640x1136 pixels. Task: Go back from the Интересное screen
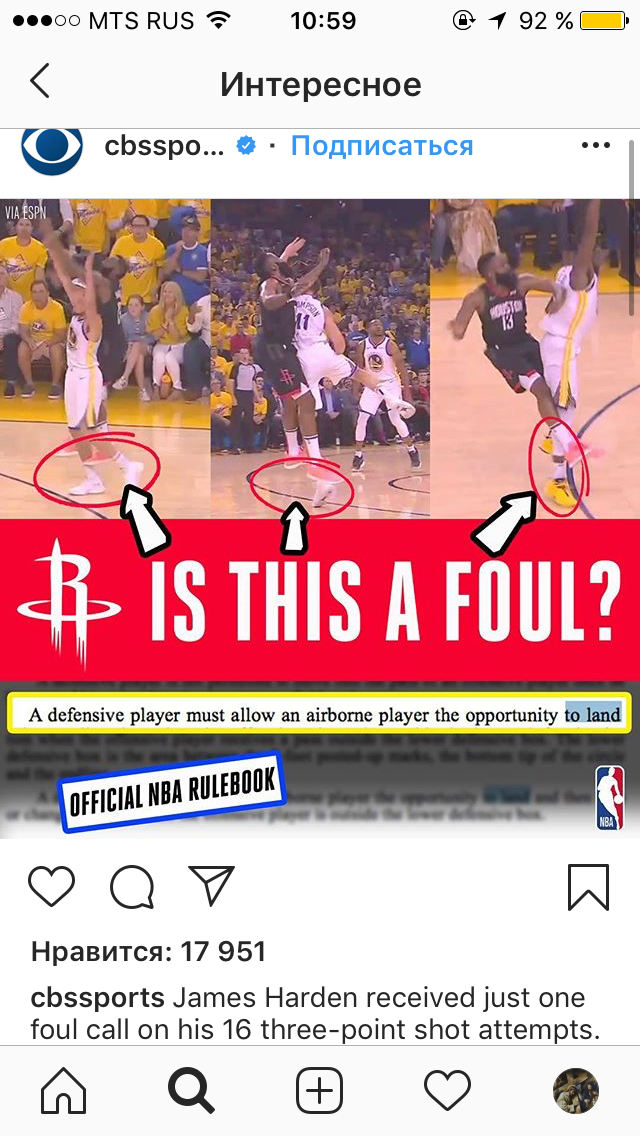(40, 80)
